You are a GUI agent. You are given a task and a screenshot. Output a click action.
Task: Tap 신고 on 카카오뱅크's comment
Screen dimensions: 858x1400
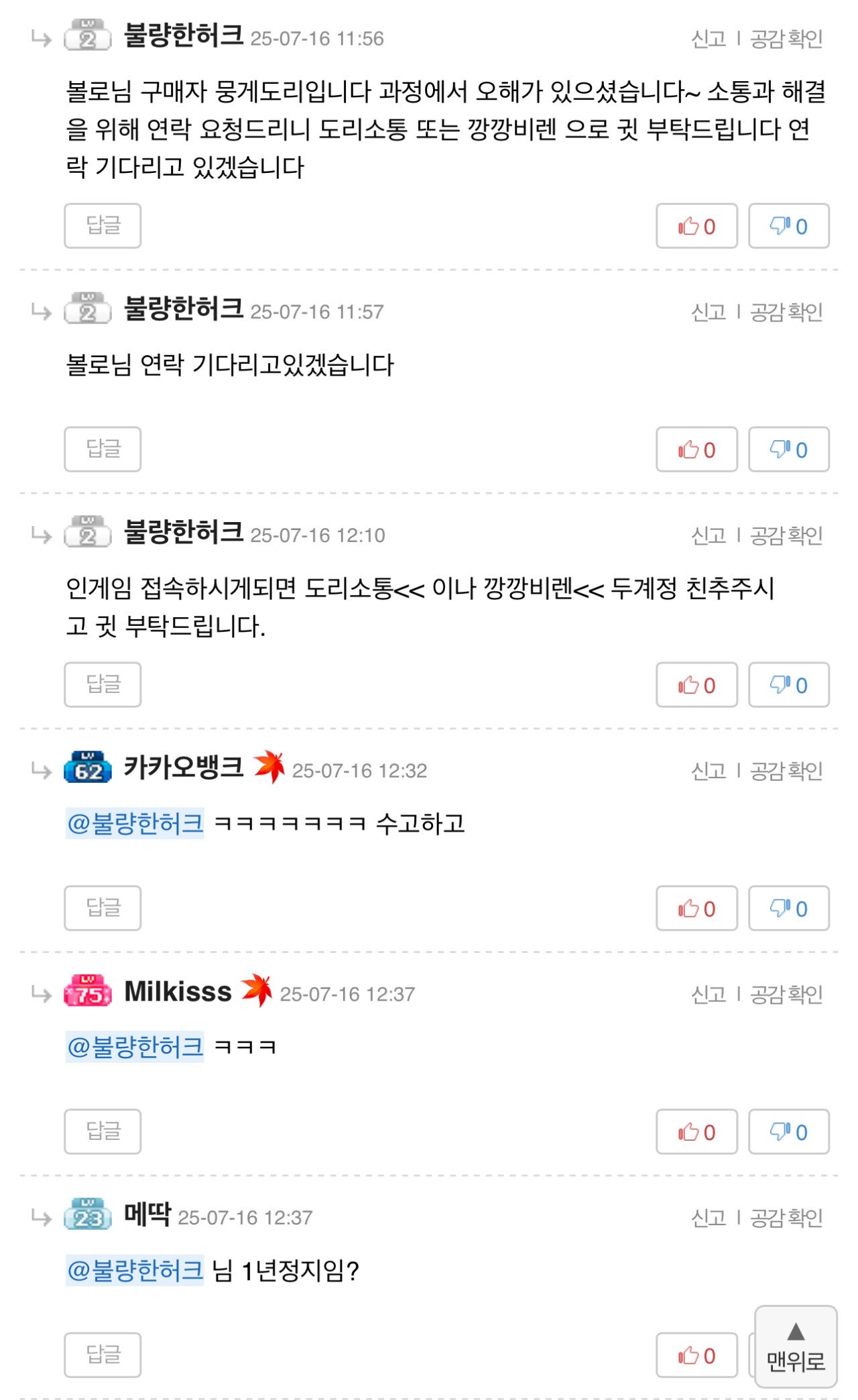709,771
